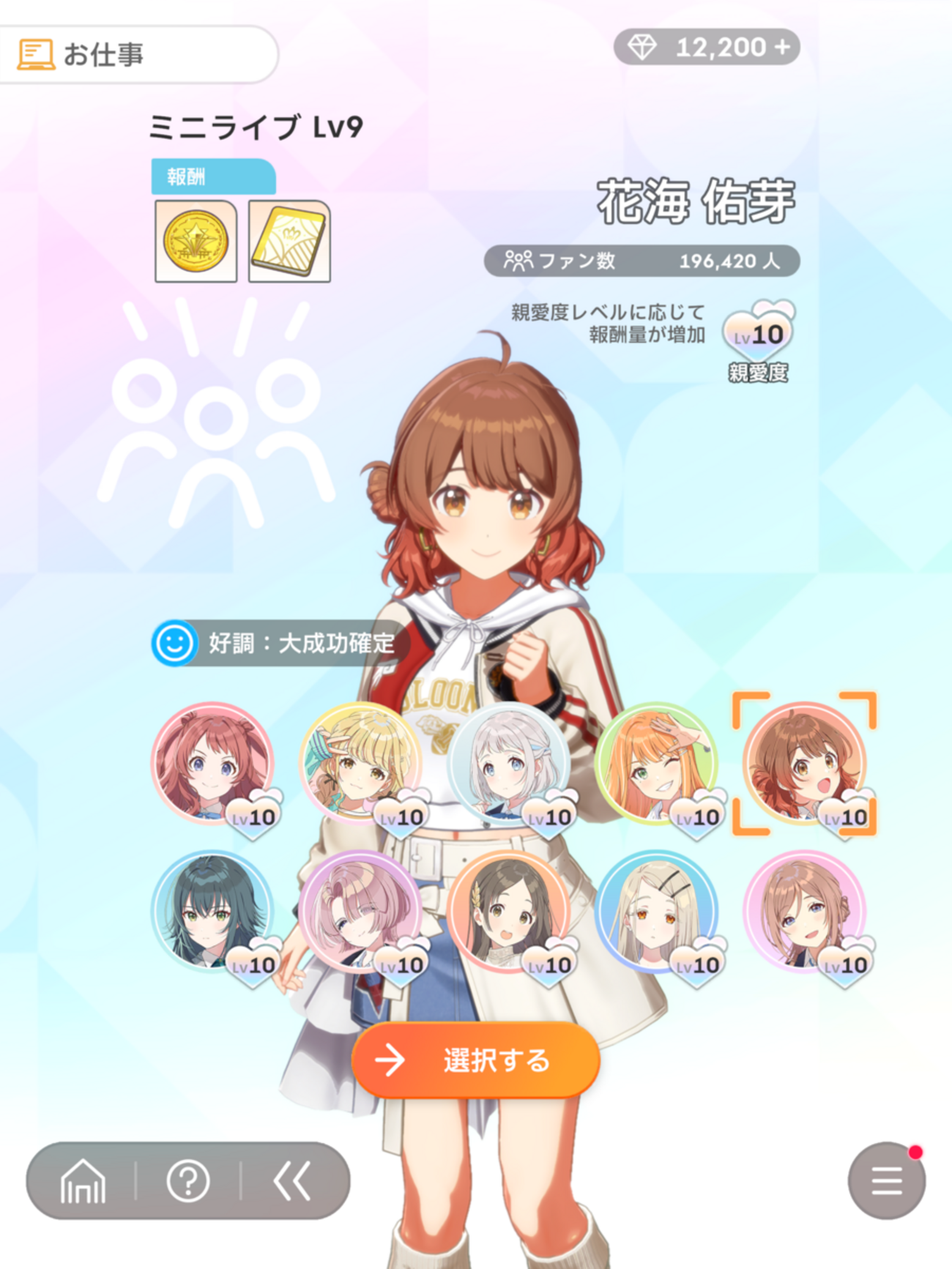
Task: Open the hamburger menu
Action: pos(886,1180)
